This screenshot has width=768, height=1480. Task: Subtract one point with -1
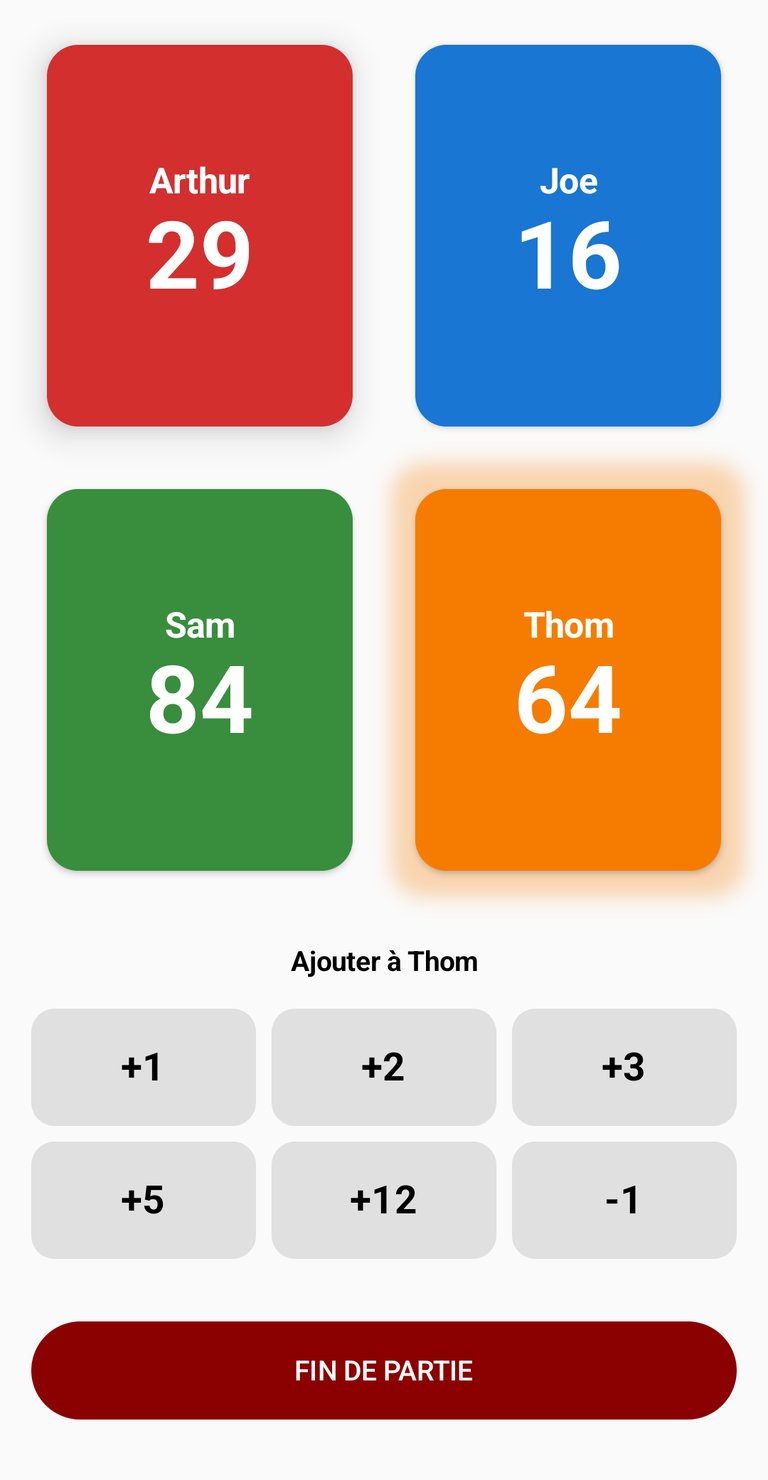tap(624, 1200)
